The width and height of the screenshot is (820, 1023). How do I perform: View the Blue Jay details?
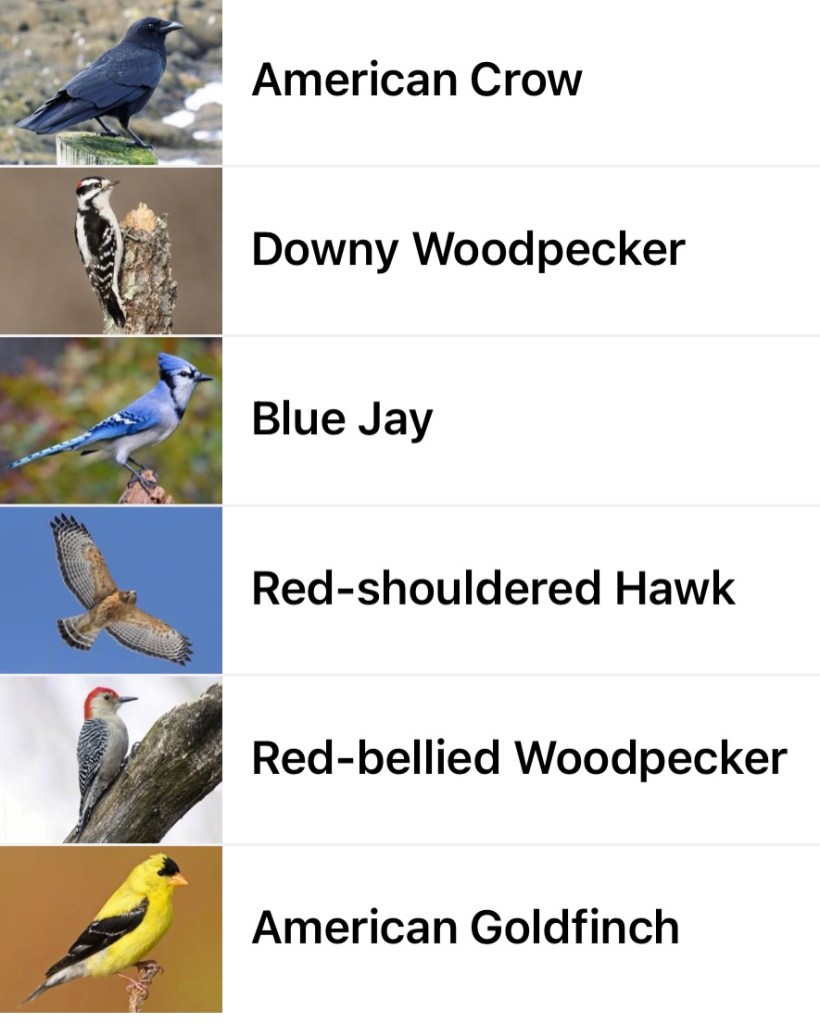342,419
